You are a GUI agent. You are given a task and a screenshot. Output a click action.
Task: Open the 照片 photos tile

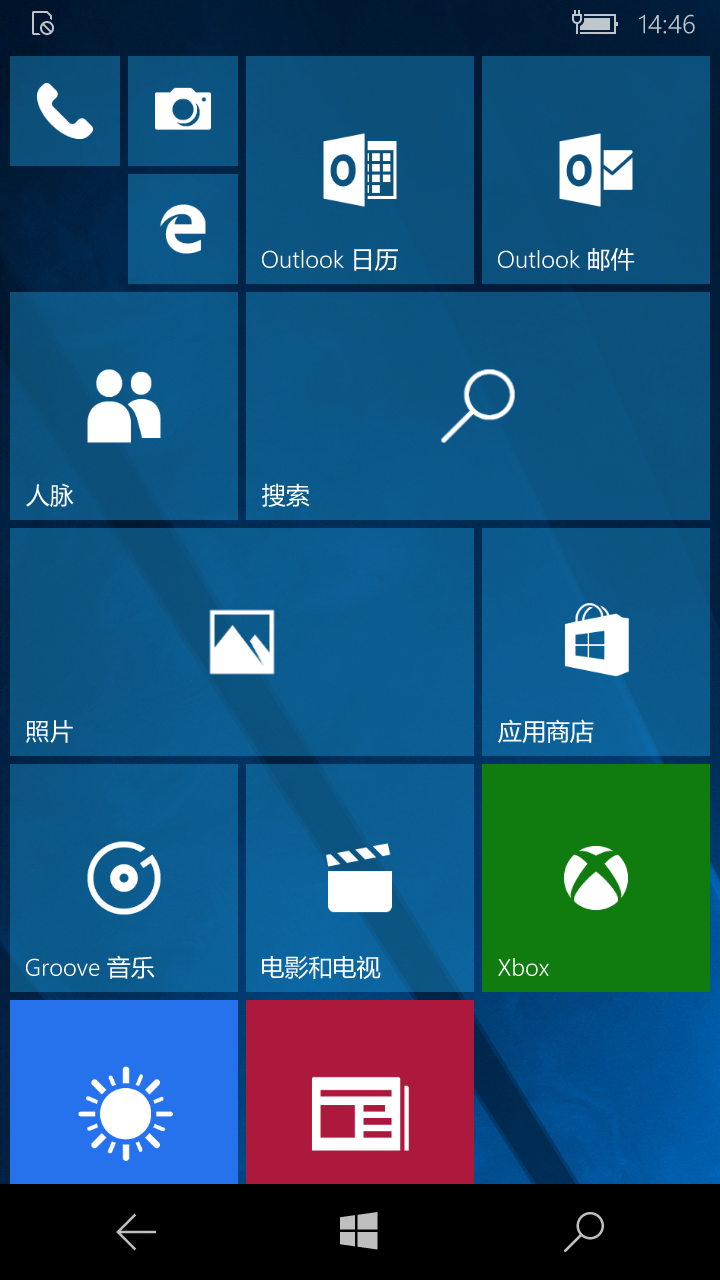pyautogui.click(x=242, y=642)
